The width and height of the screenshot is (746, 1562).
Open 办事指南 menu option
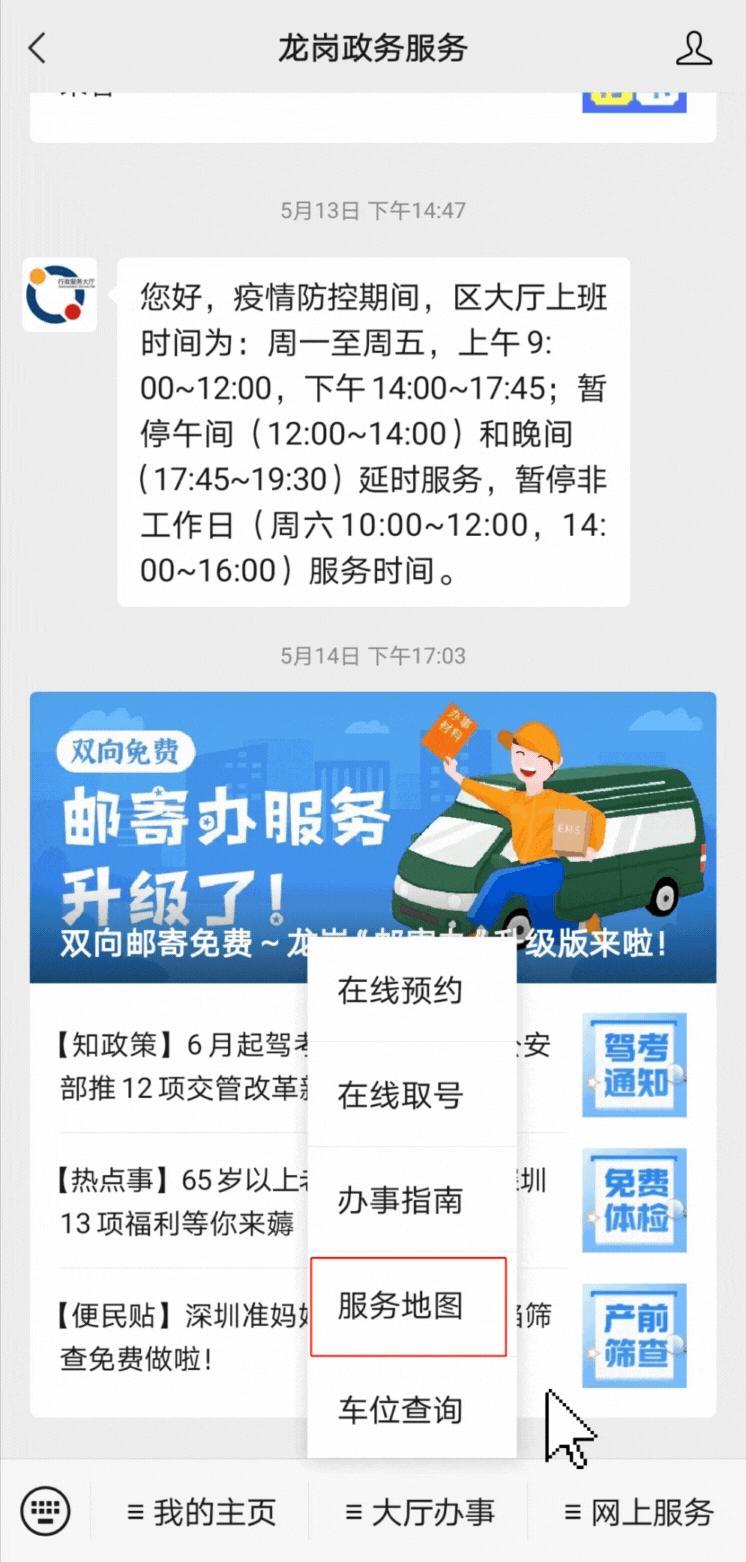pos(400,1200)
